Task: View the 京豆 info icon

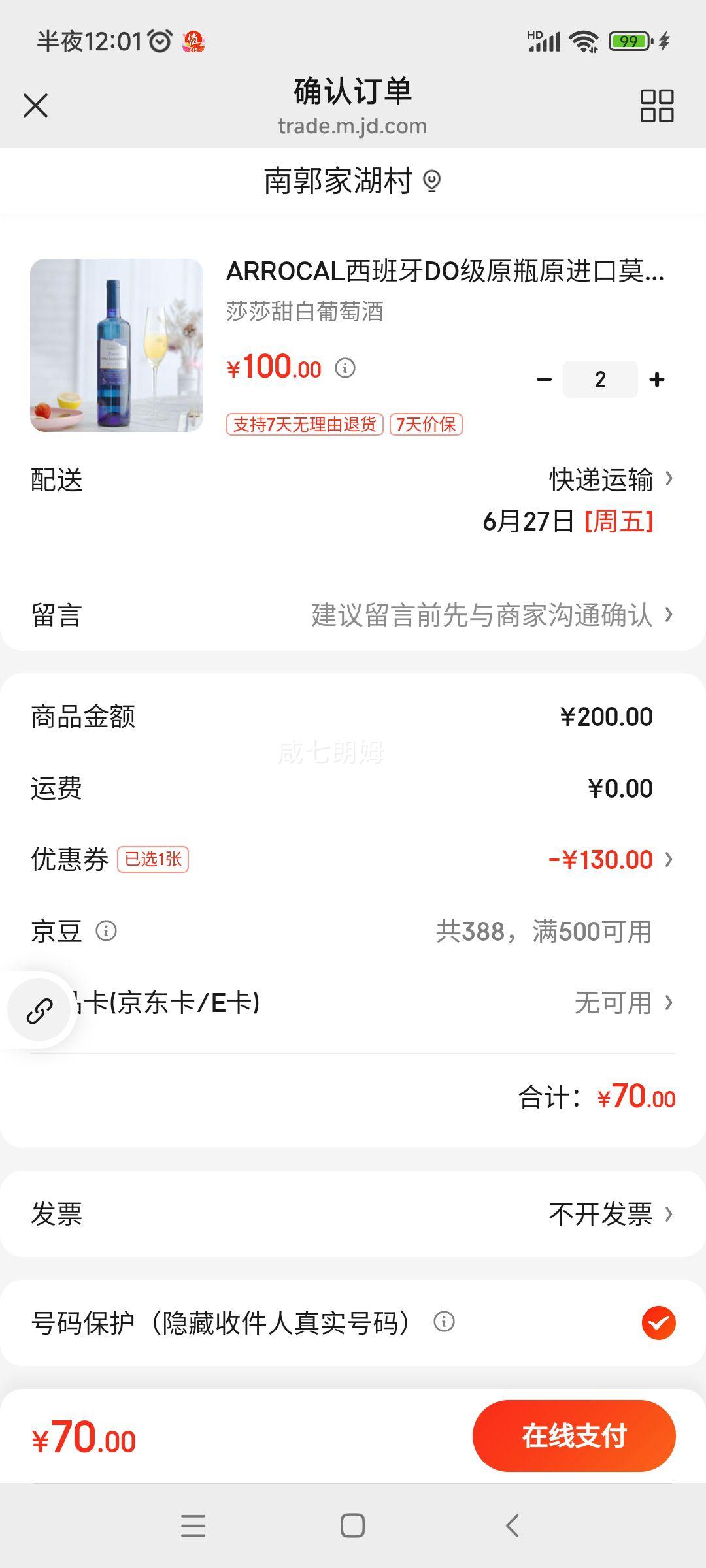Action: (106, 930)
